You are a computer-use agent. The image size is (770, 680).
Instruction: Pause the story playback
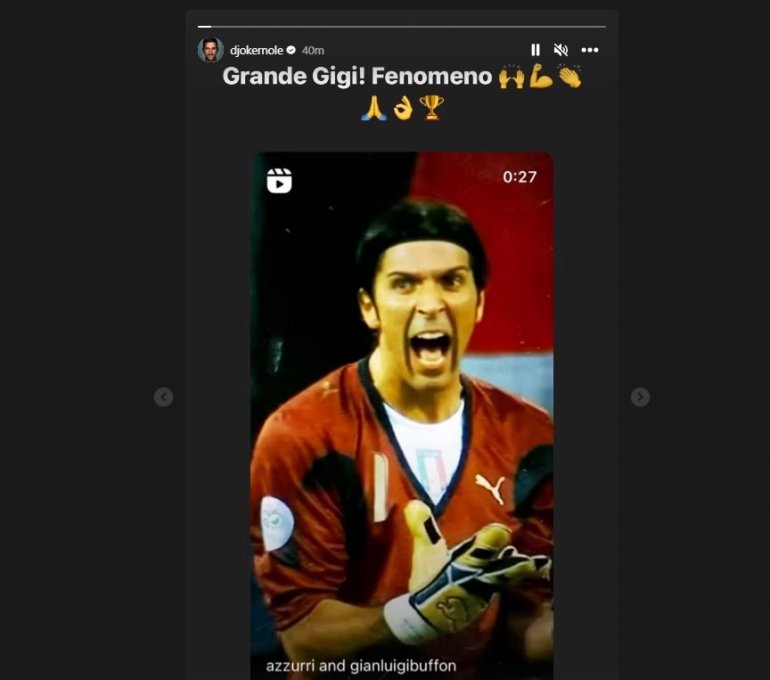(535, 50)
